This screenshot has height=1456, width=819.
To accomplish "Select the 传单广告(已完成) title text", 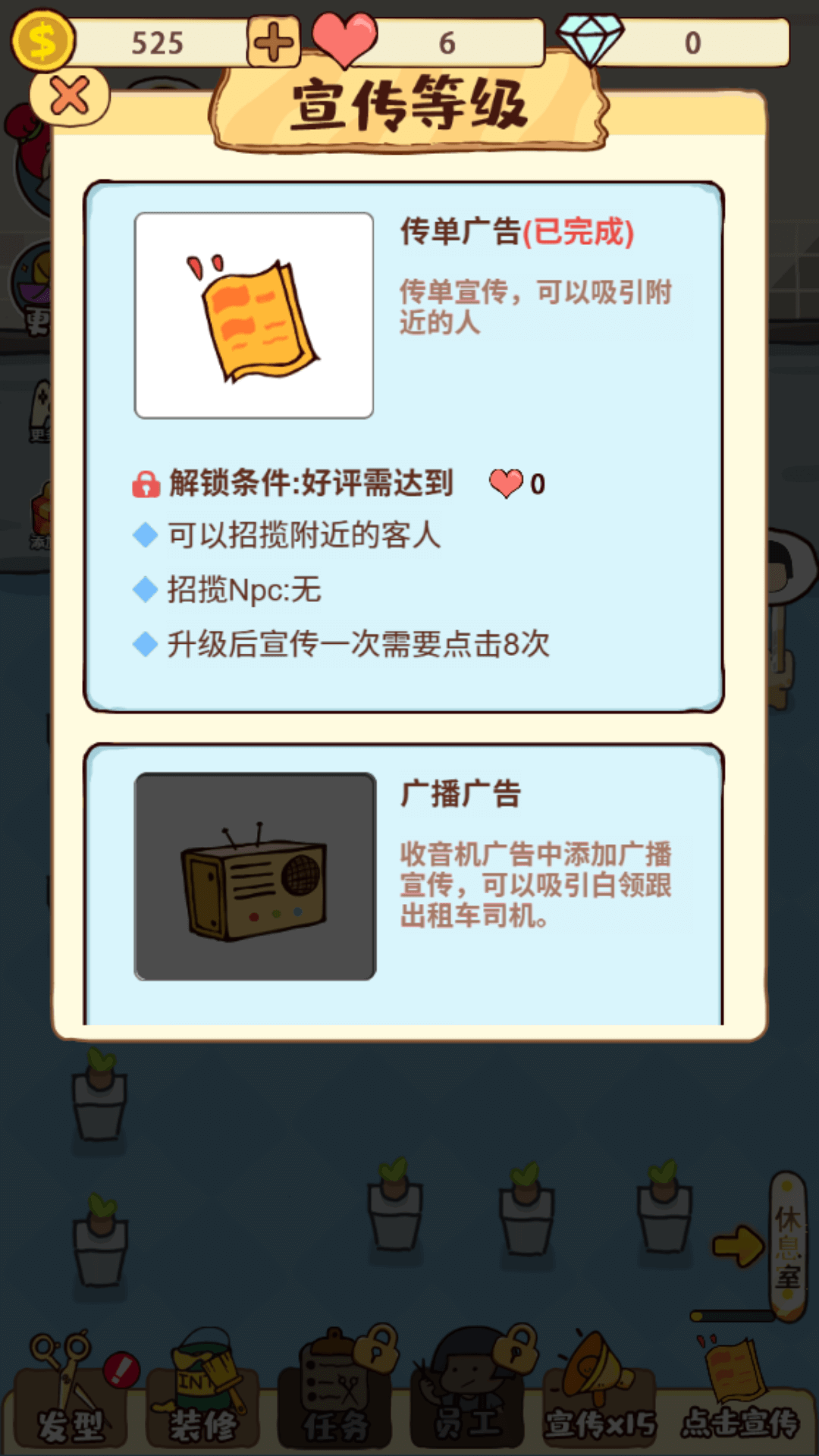I will 516,231.
